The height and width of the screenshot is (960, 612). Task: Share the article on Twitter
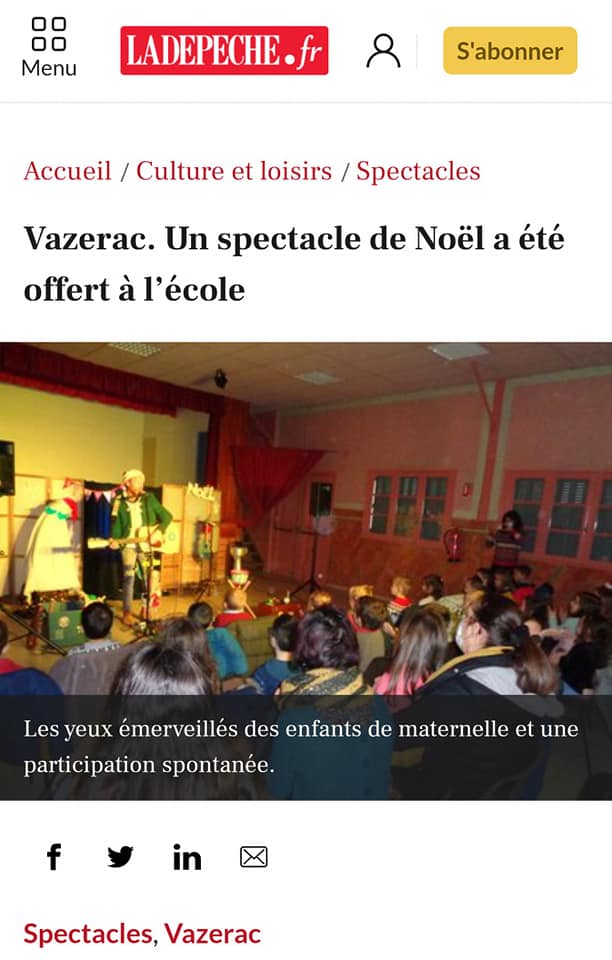(120, 857)
